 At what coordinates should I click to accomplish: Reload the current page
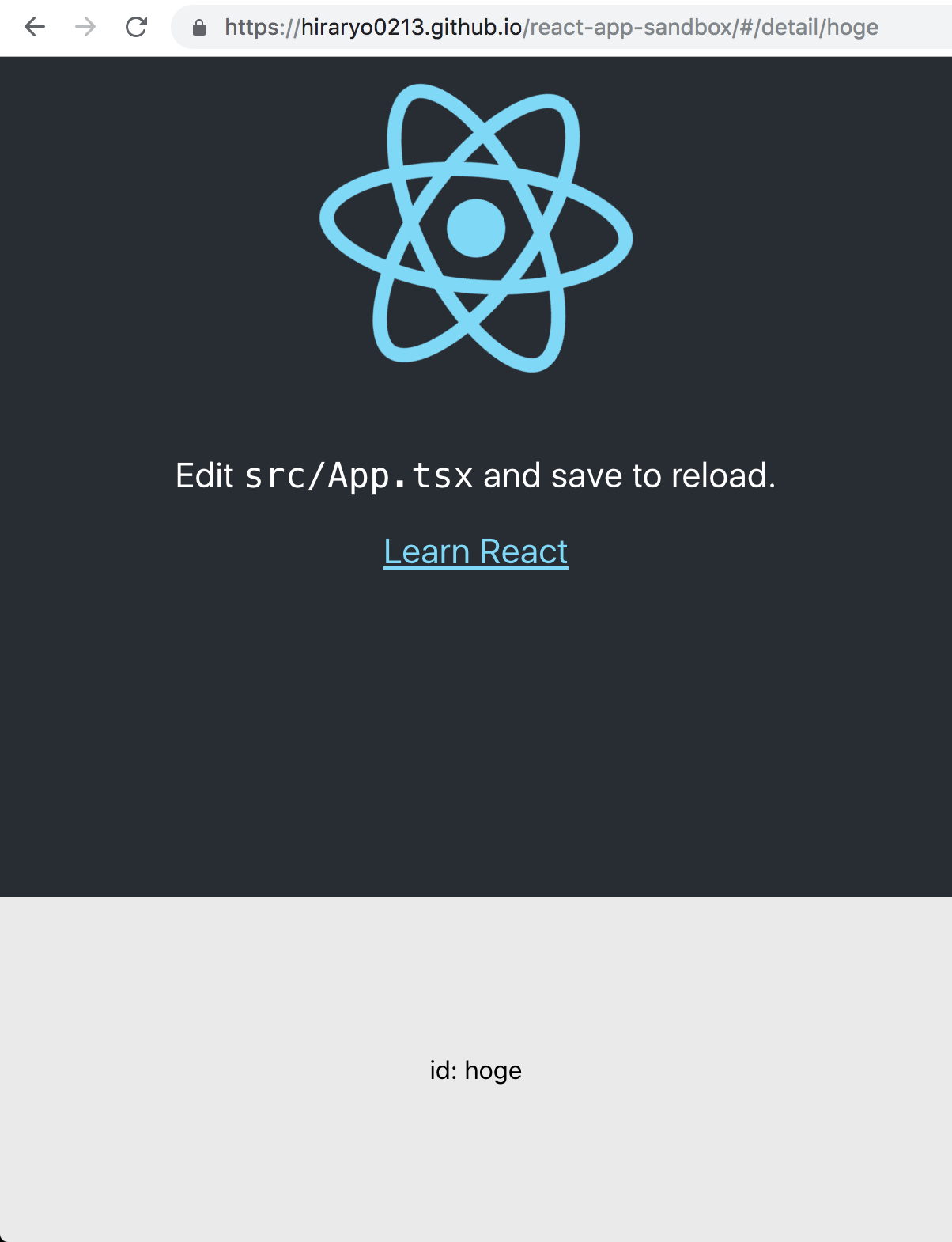coord(136,28)
